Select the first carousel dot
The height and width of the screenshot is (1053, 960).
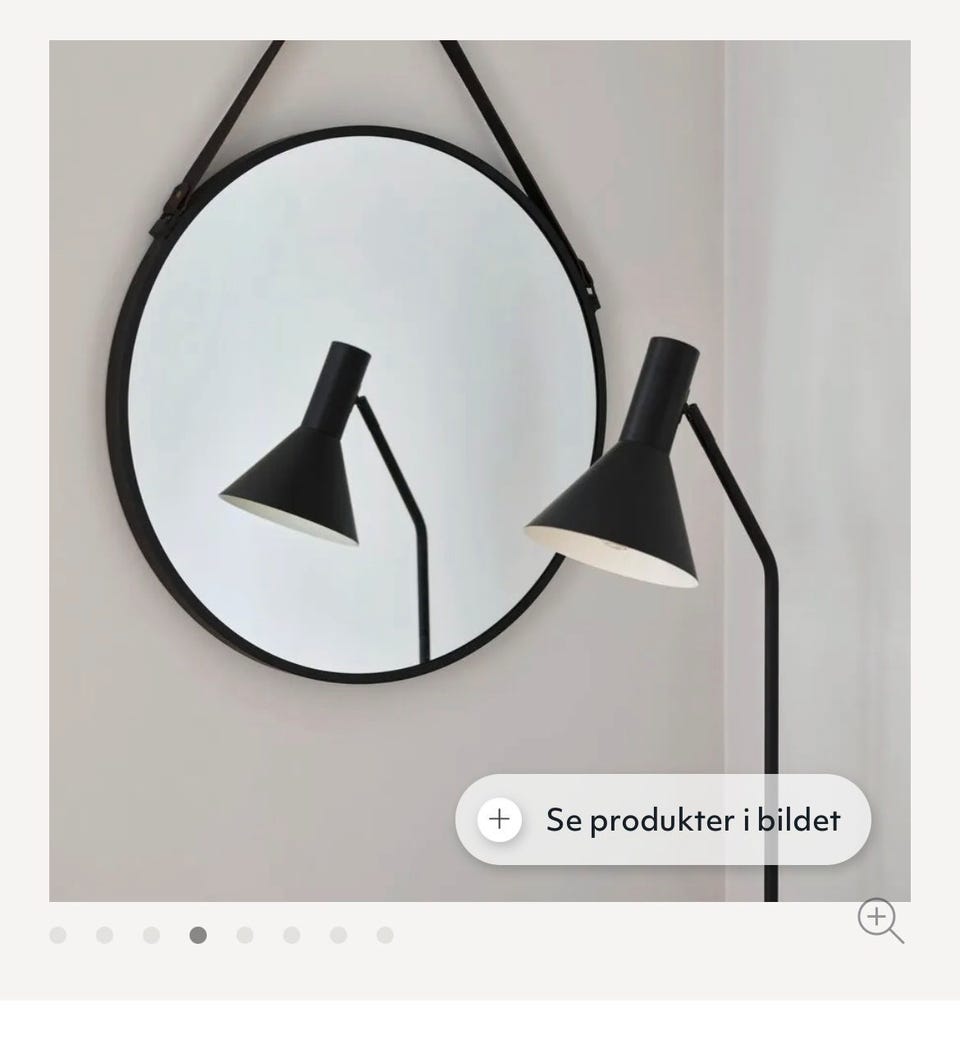(x=58, y=936)
